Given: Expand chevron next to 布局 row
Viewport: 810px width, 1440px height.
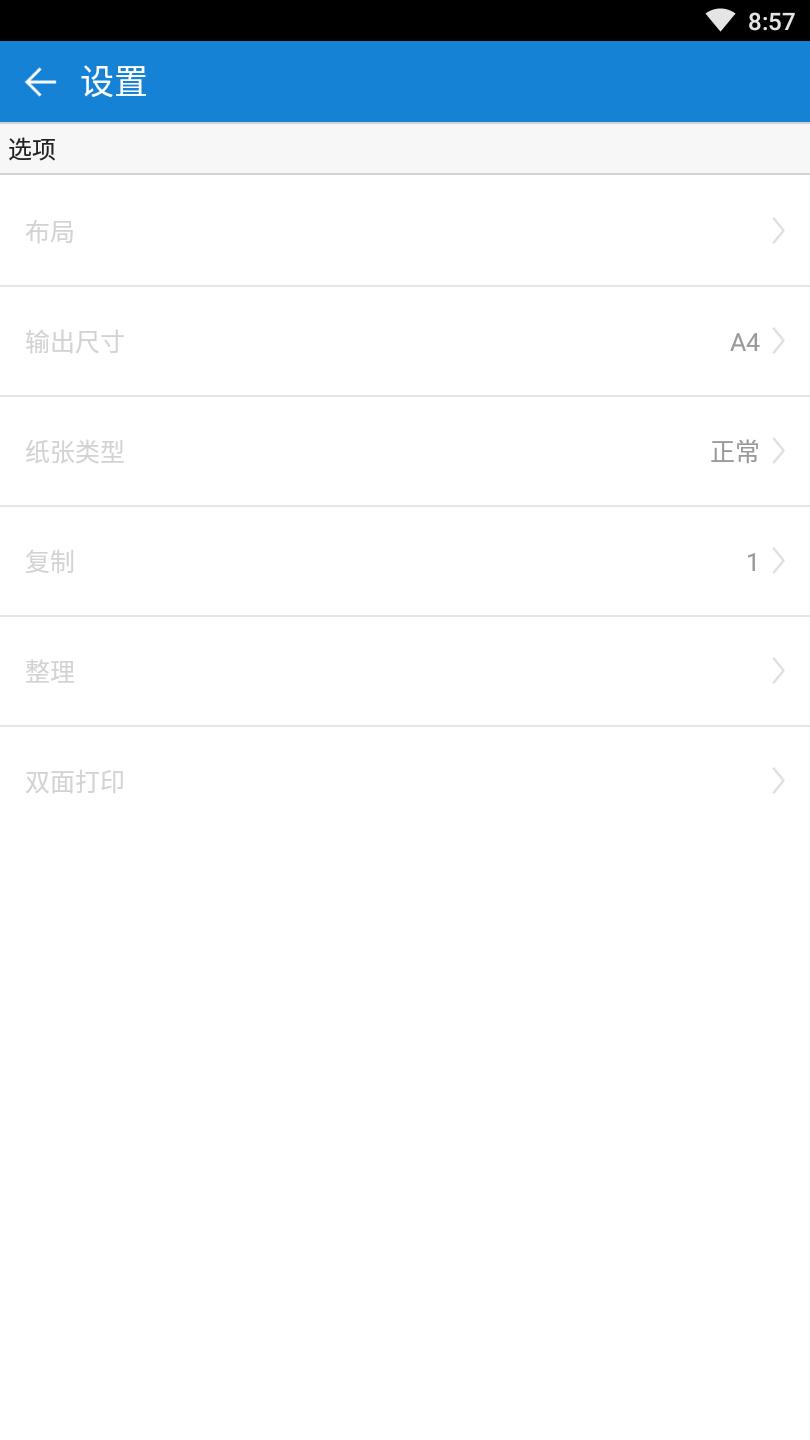Looking at the screenshot, I should coord(778,231).
